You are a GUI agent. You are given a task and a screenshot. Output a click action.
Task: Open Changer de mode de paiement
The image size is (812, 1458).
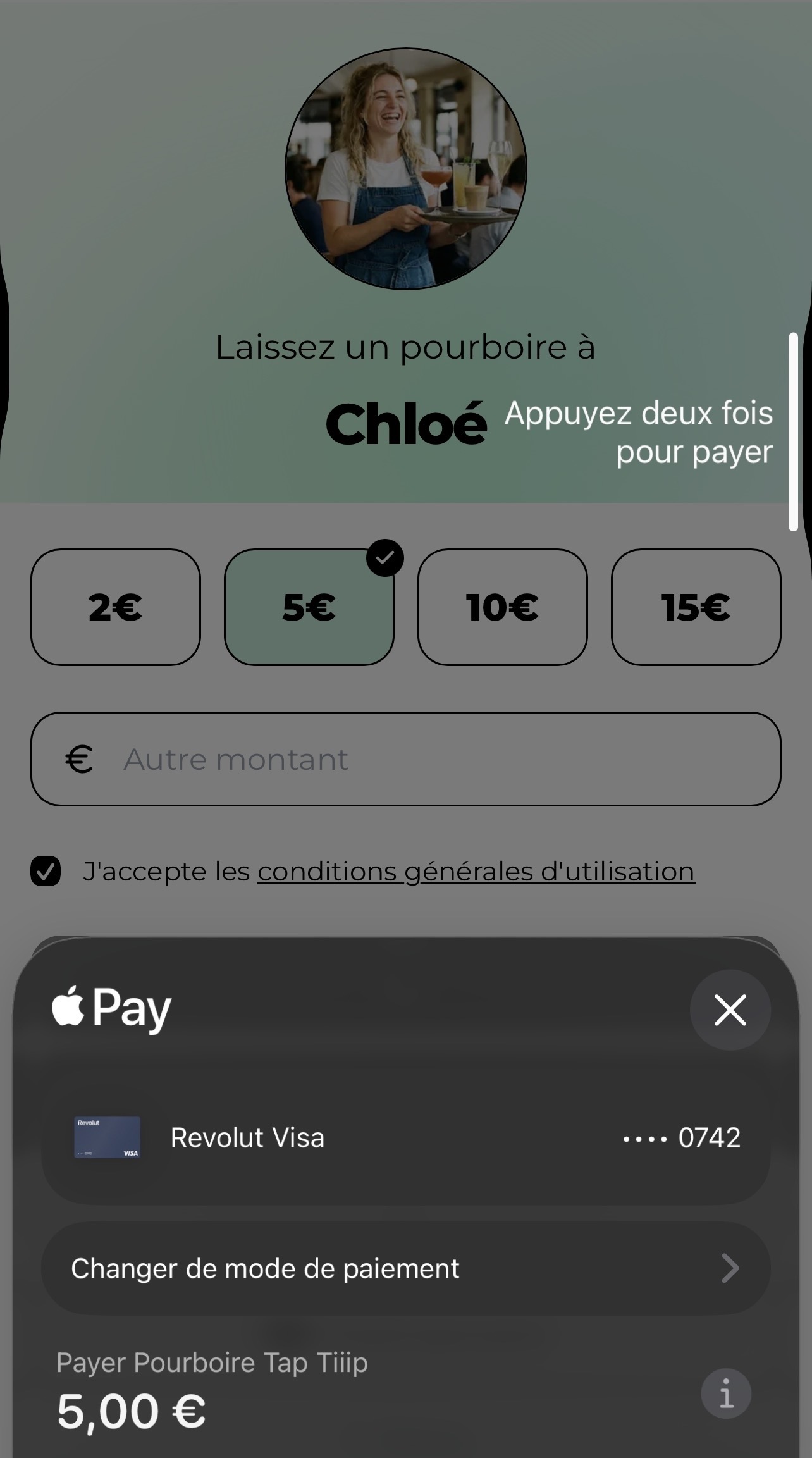tap(405, 1268)
